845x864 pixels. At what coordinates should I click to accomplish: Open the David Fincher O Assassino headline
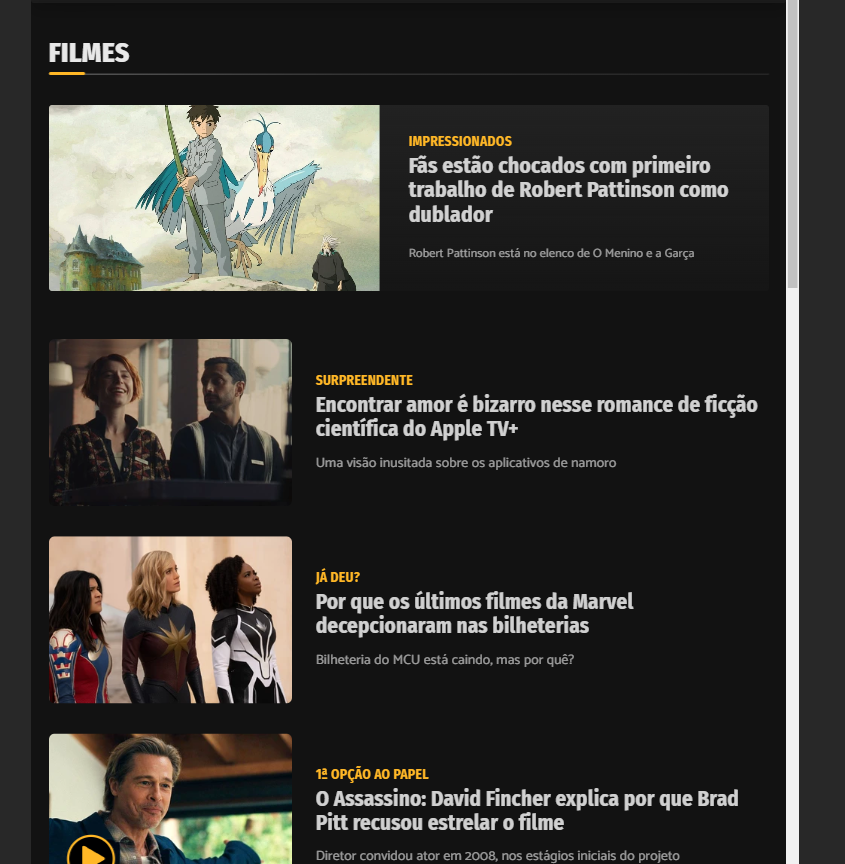(x=527, y=811)
